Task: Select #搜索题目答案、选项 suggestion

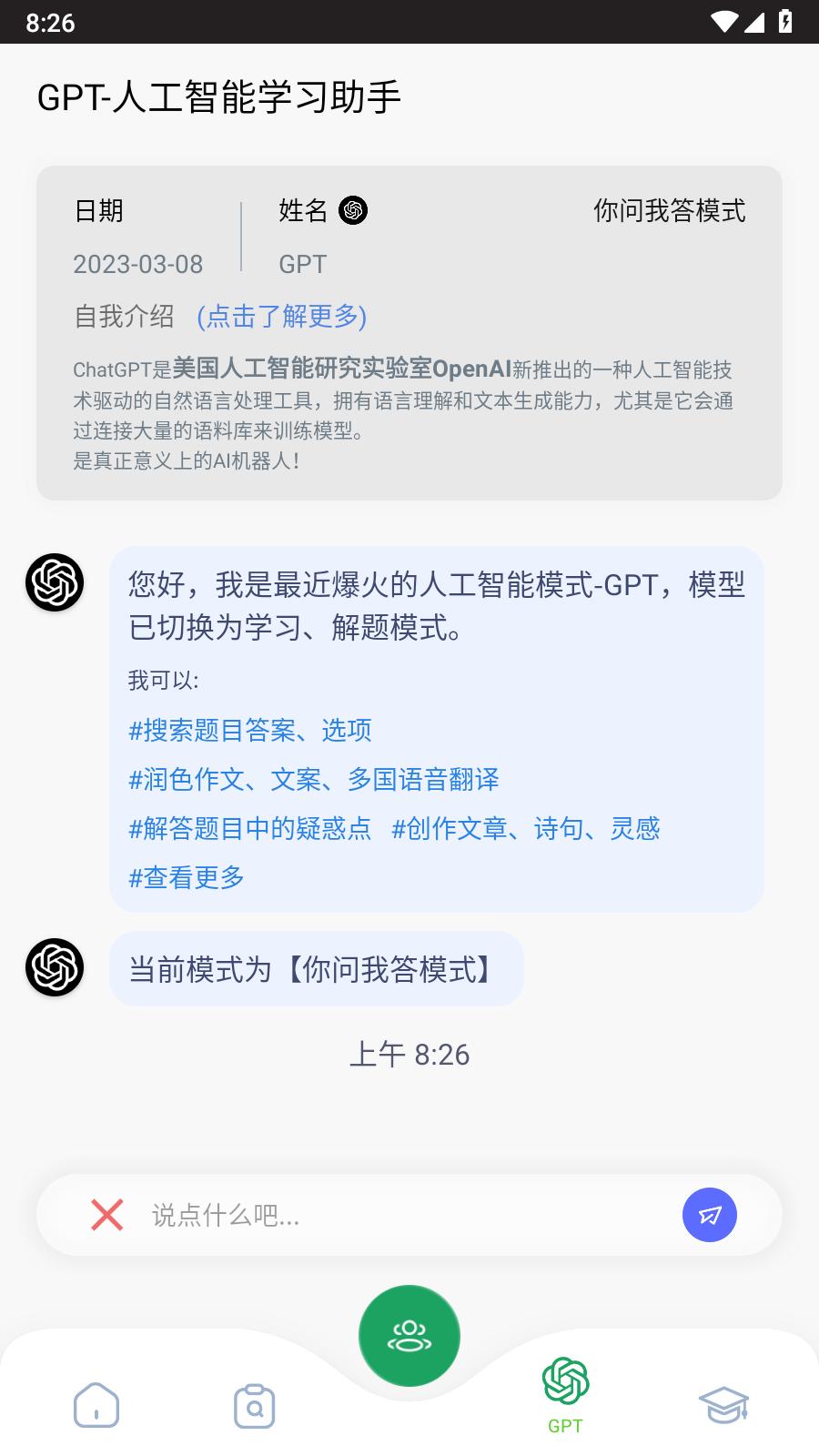Action: (250, 730)
